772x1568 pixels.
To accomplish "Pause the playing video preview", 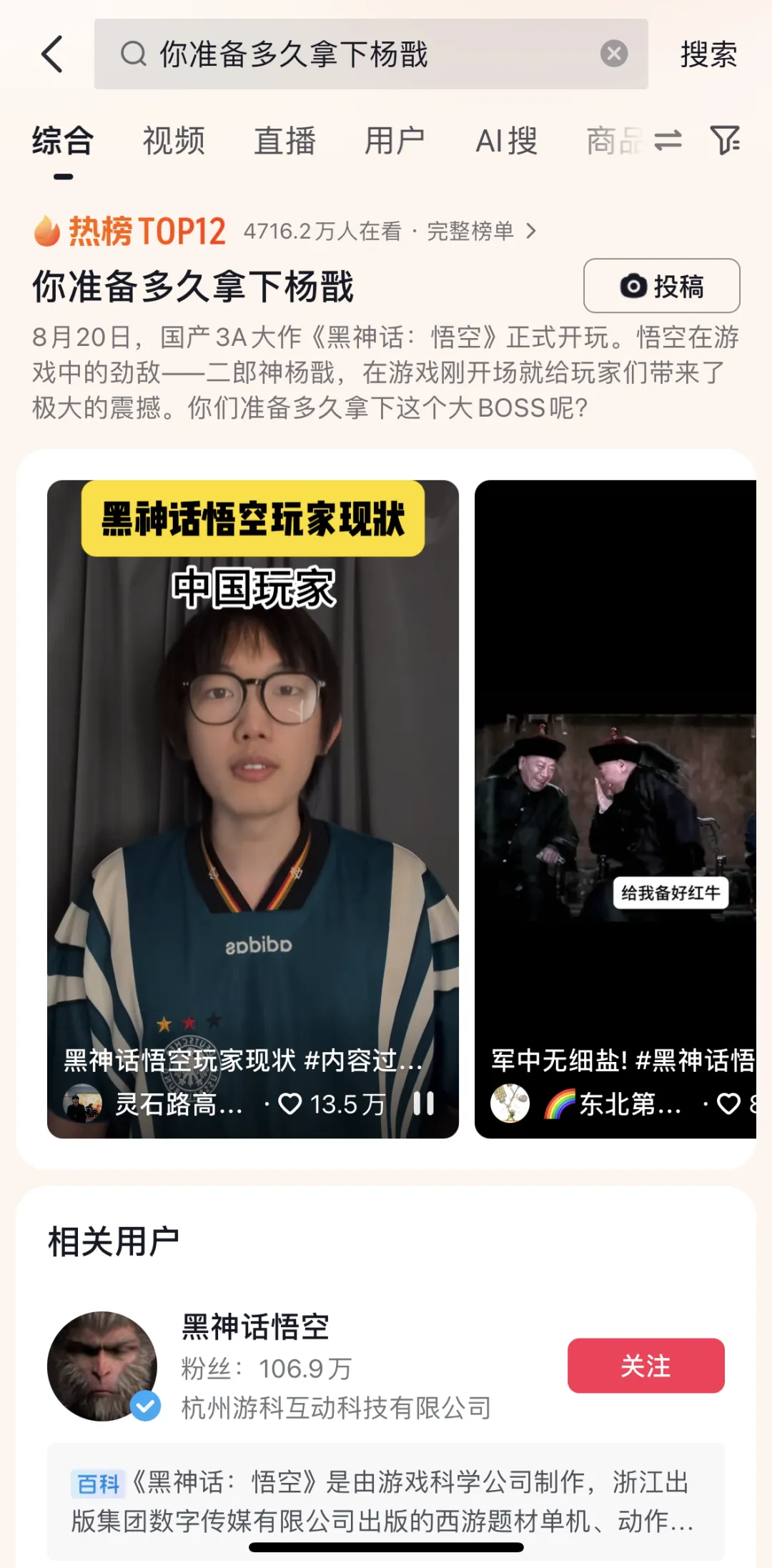I will coord(423,1103).
